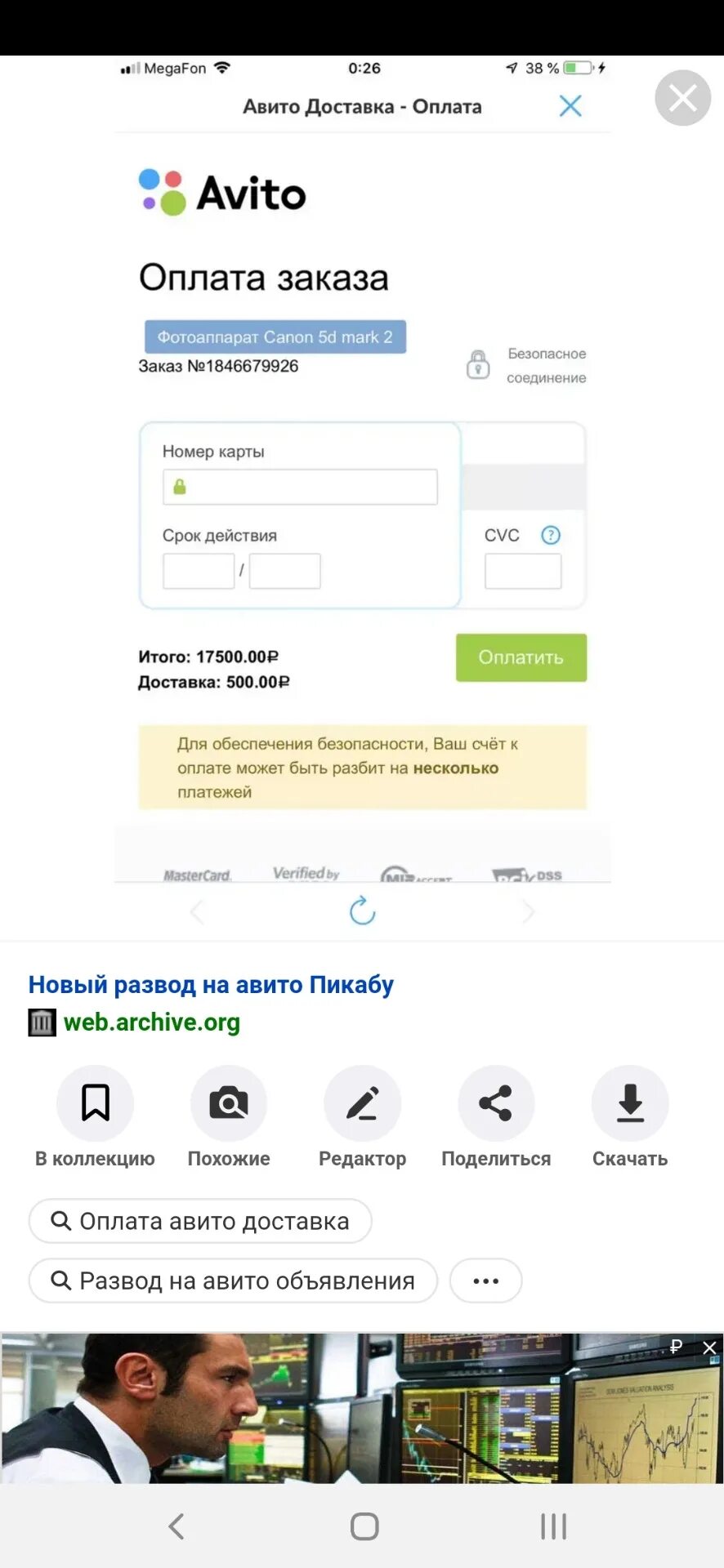Save the image to a collection
The image size is (724, 1568).
pos(95,1103)
